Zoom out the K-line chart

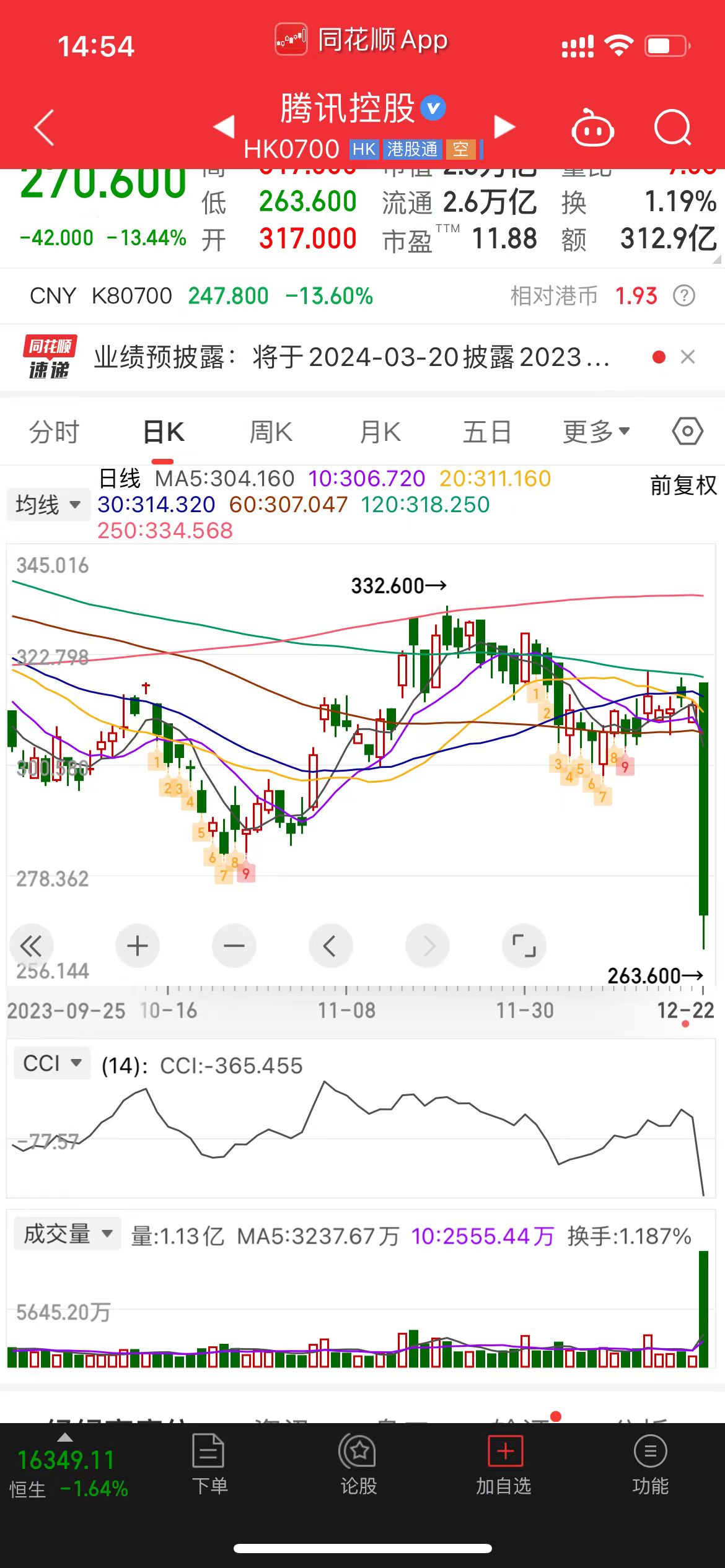click(x=234, y=946)
